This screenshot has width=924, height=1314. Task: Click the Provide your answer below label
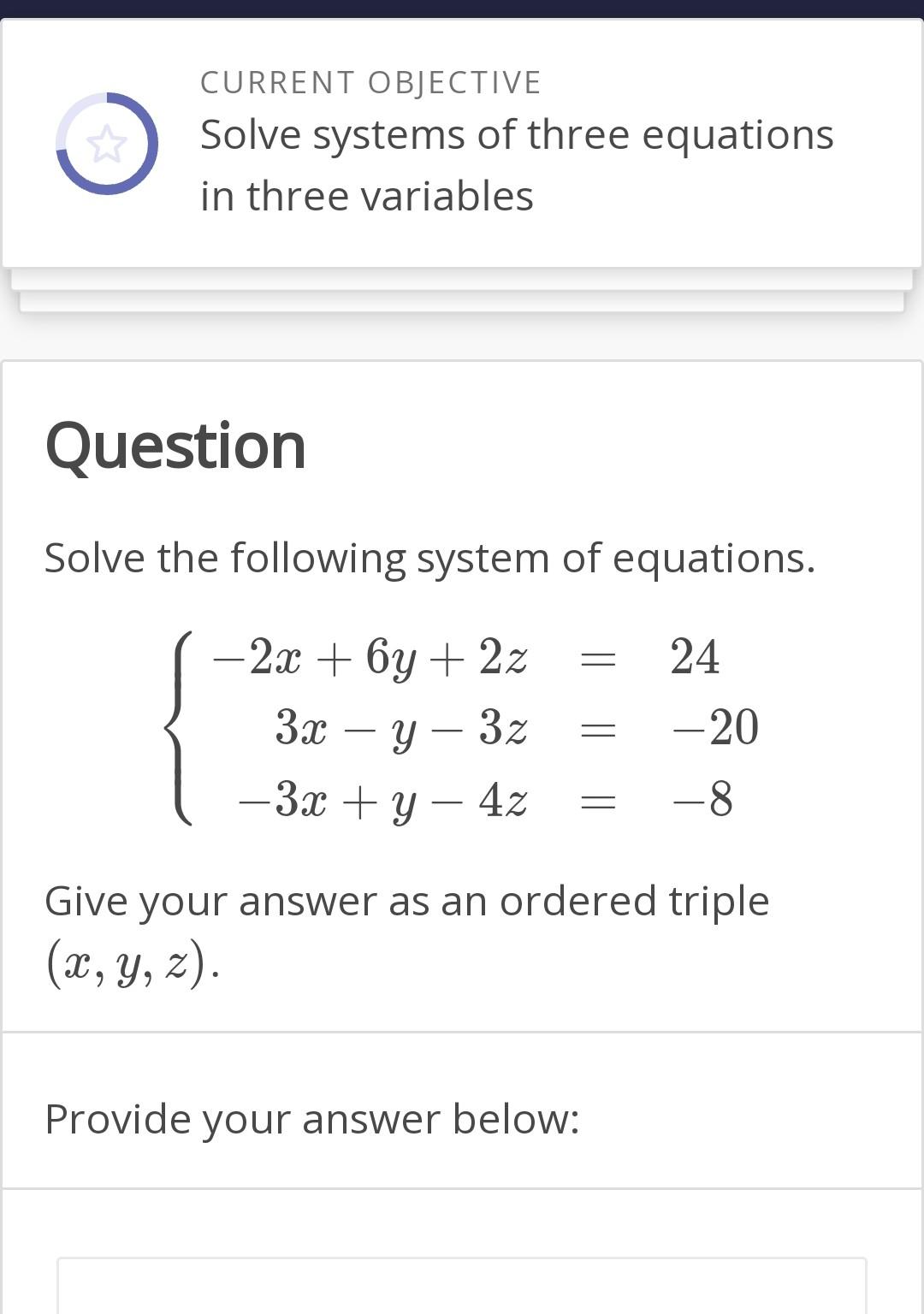pyautogui.click(x=313, y=1118)
